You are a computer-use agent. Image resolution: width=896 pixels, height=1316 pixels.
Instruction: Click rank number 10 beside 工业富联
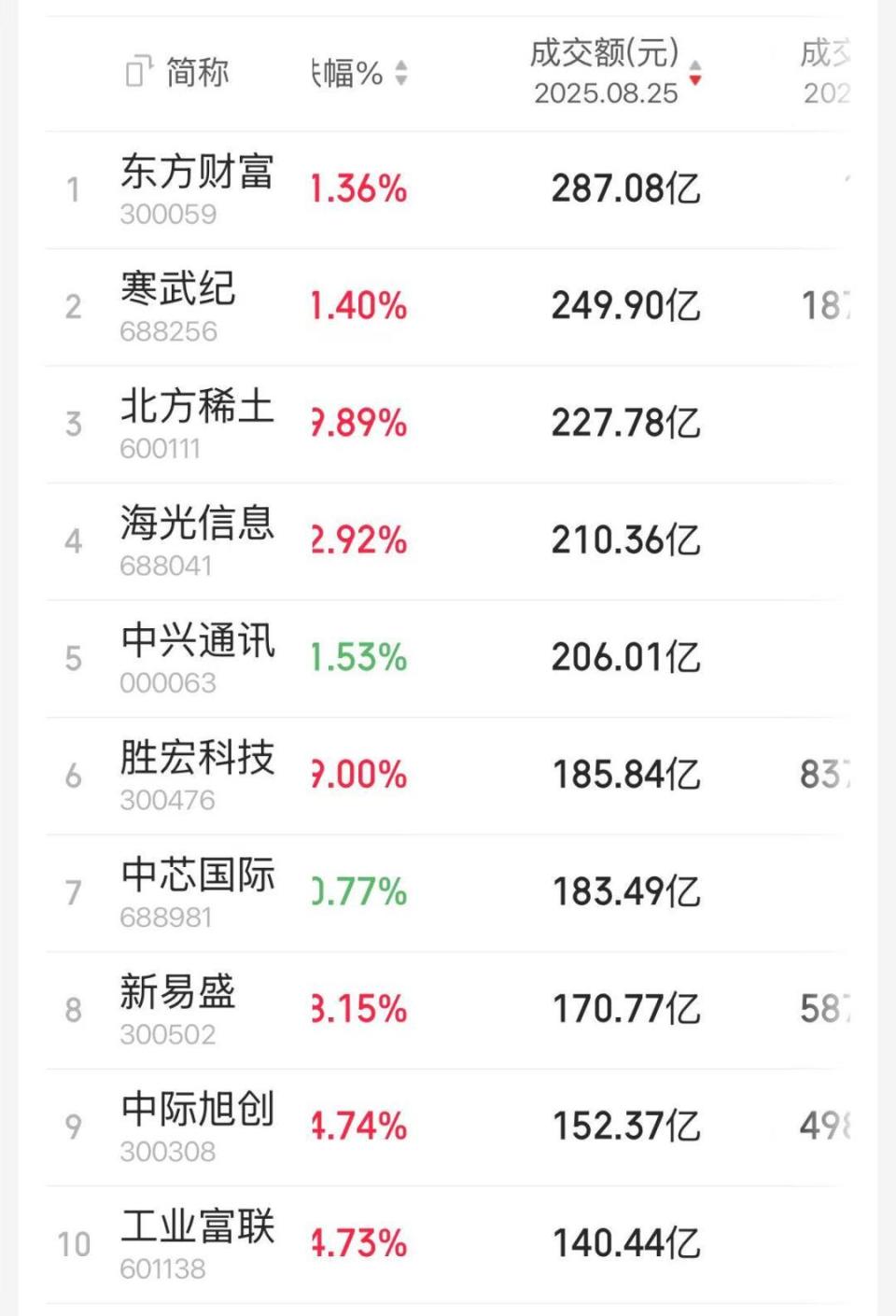[x=74, y=1243]
